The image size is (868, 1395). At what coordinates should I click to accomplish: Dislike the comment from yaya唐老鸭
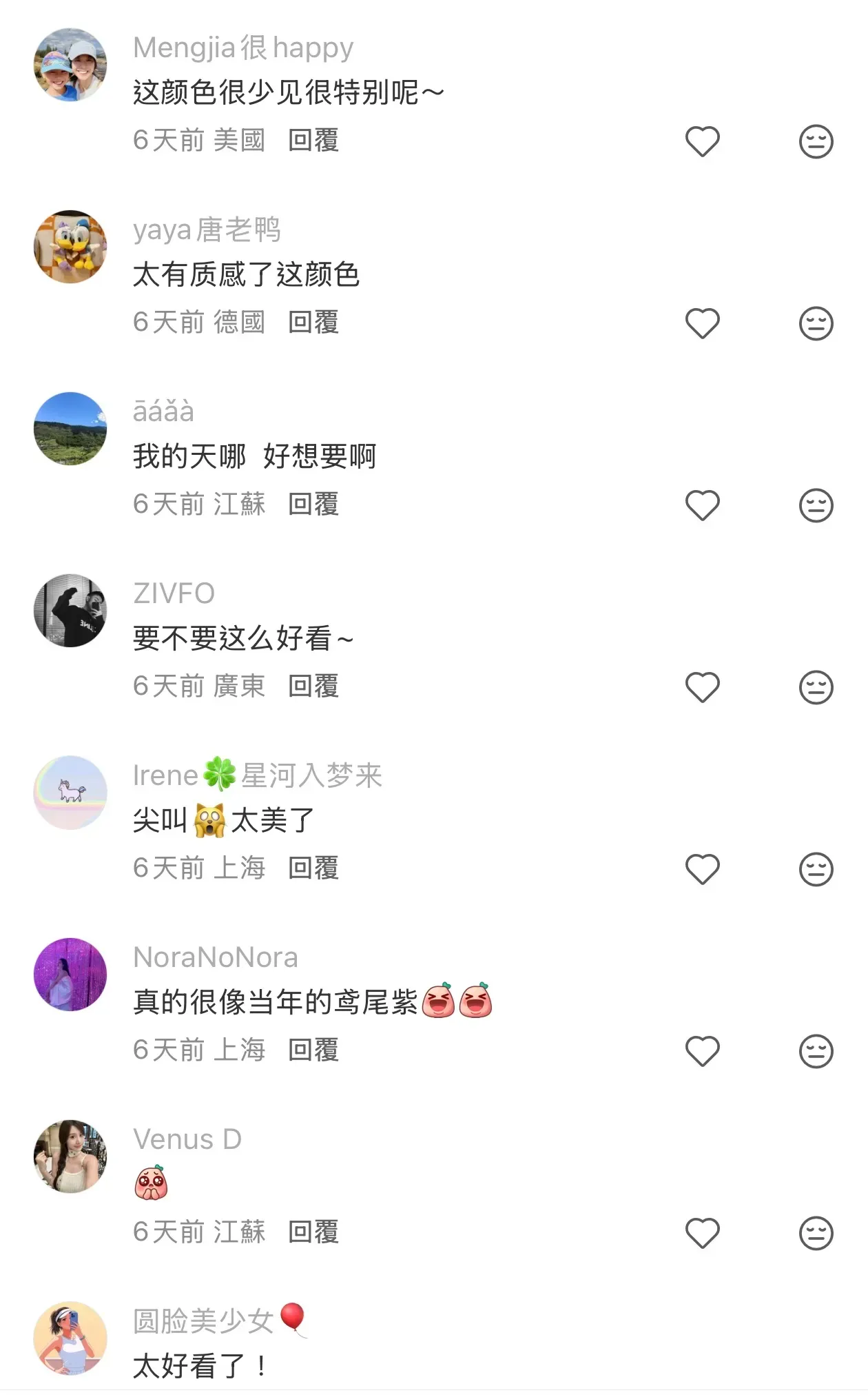click(816, 323)
